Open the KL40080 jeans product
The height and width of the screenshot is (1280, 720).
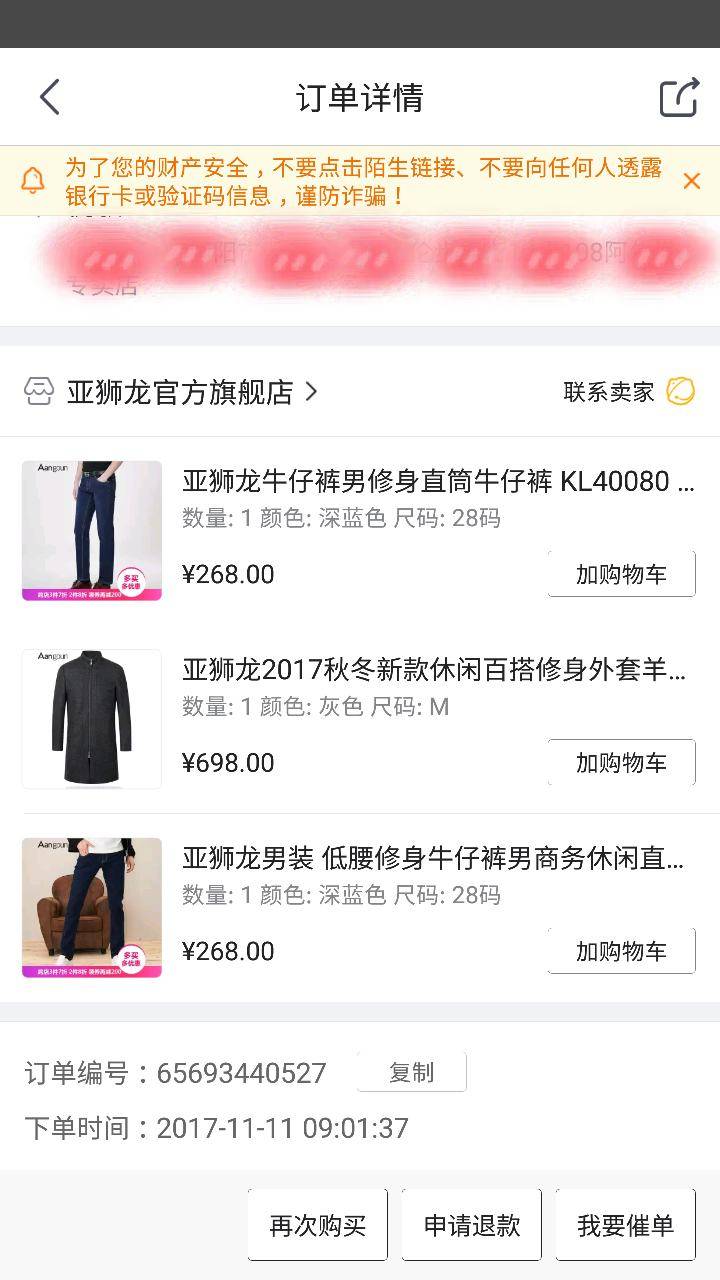point(437,482)
